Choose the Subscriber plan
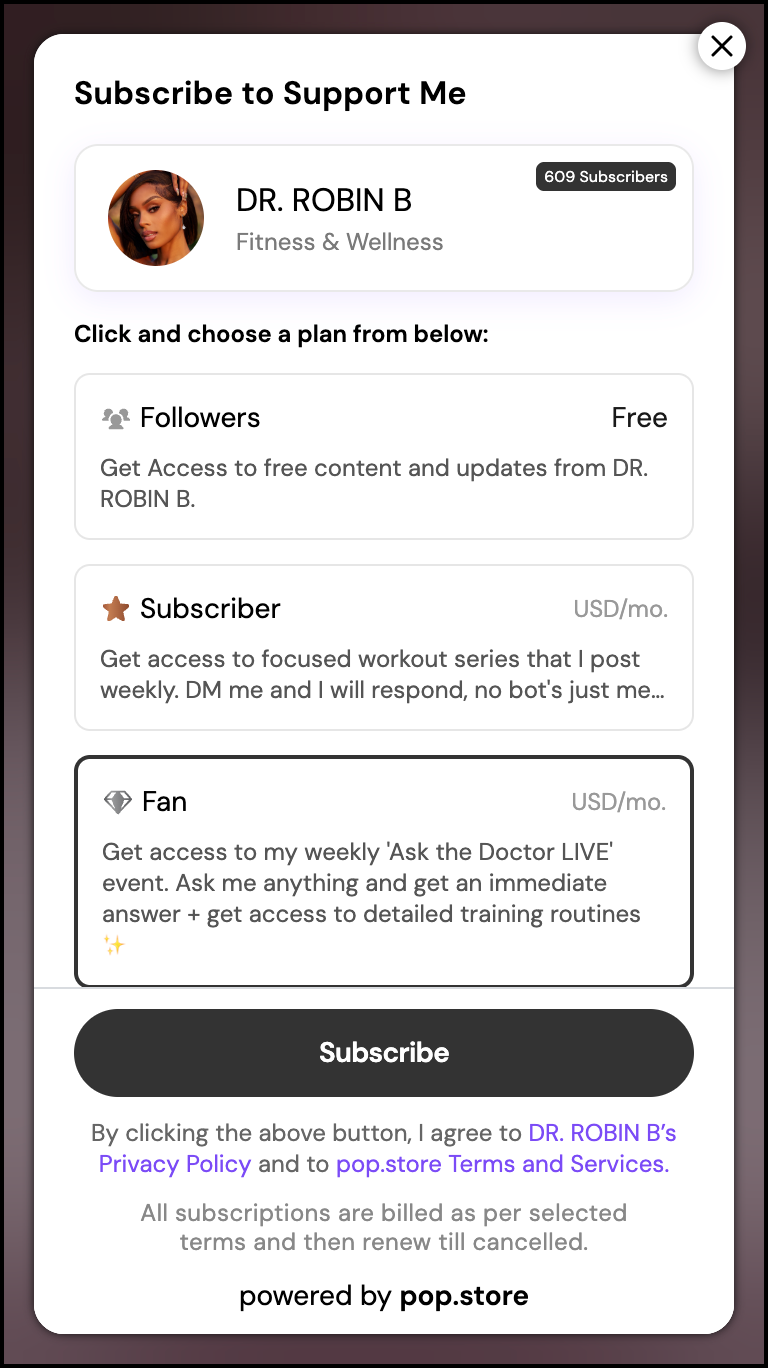This screenshot has width=768, height=1368. [x=383, y=647]
